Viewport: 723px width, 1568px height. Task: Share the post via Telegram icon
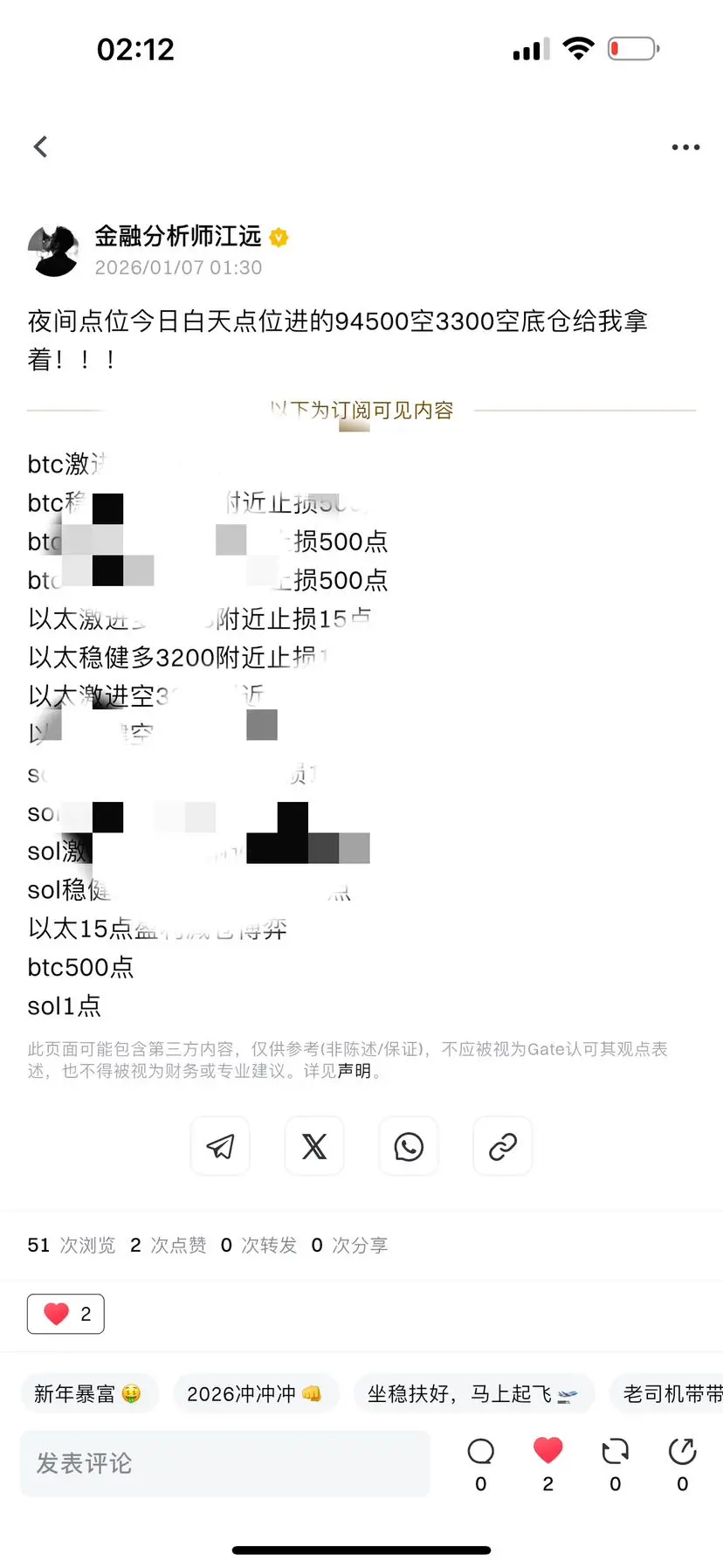220,1145
